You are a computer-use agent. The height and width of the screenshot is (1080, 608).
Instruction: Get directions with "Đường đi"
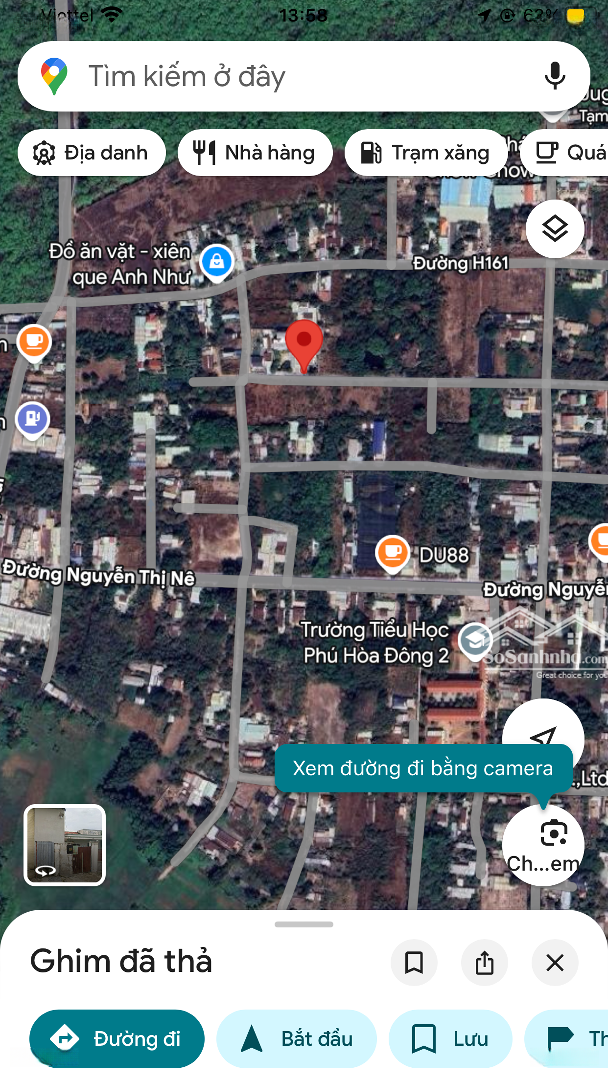[x=117, y=1039]
